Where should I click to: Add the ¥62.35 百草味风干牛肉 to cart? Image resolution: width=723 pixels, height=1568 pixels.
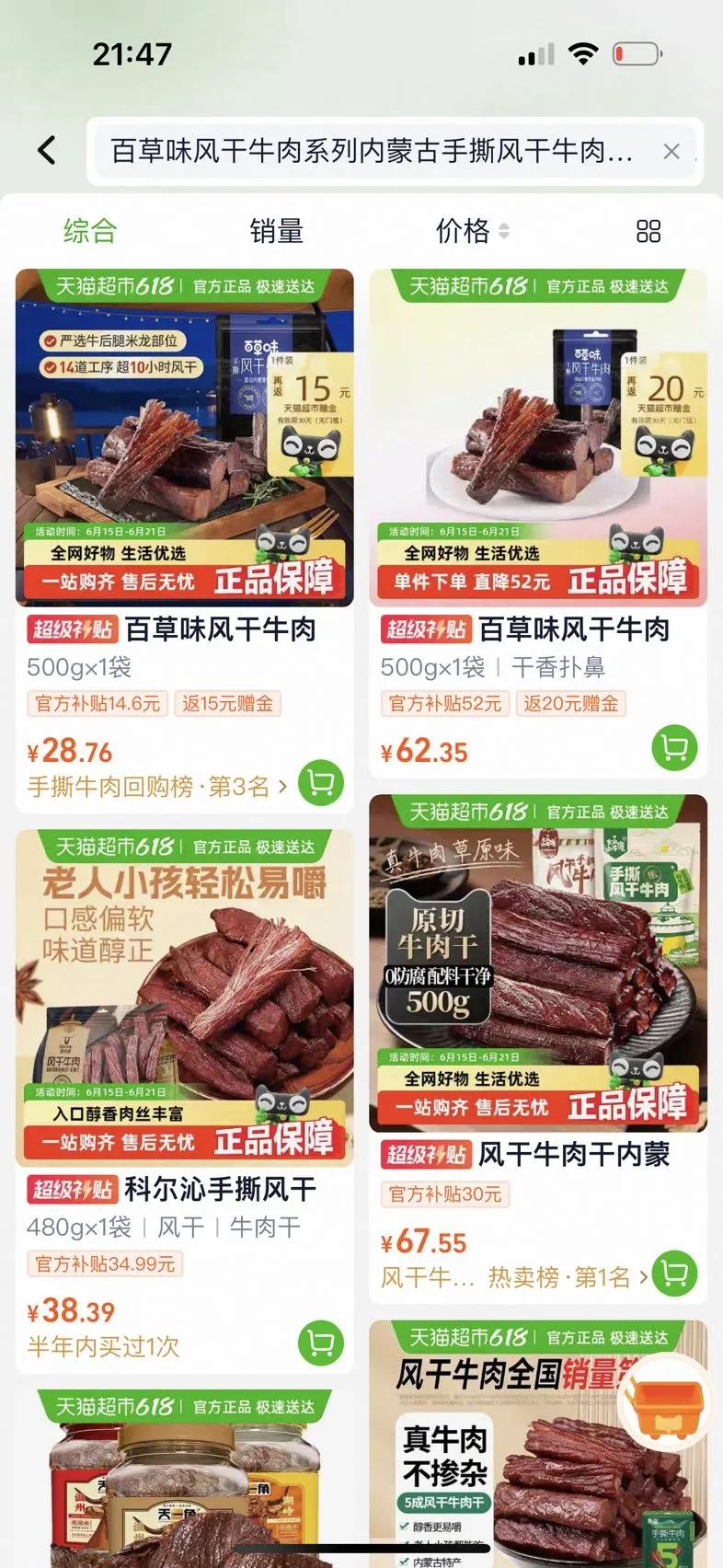(x=674, y=747)
